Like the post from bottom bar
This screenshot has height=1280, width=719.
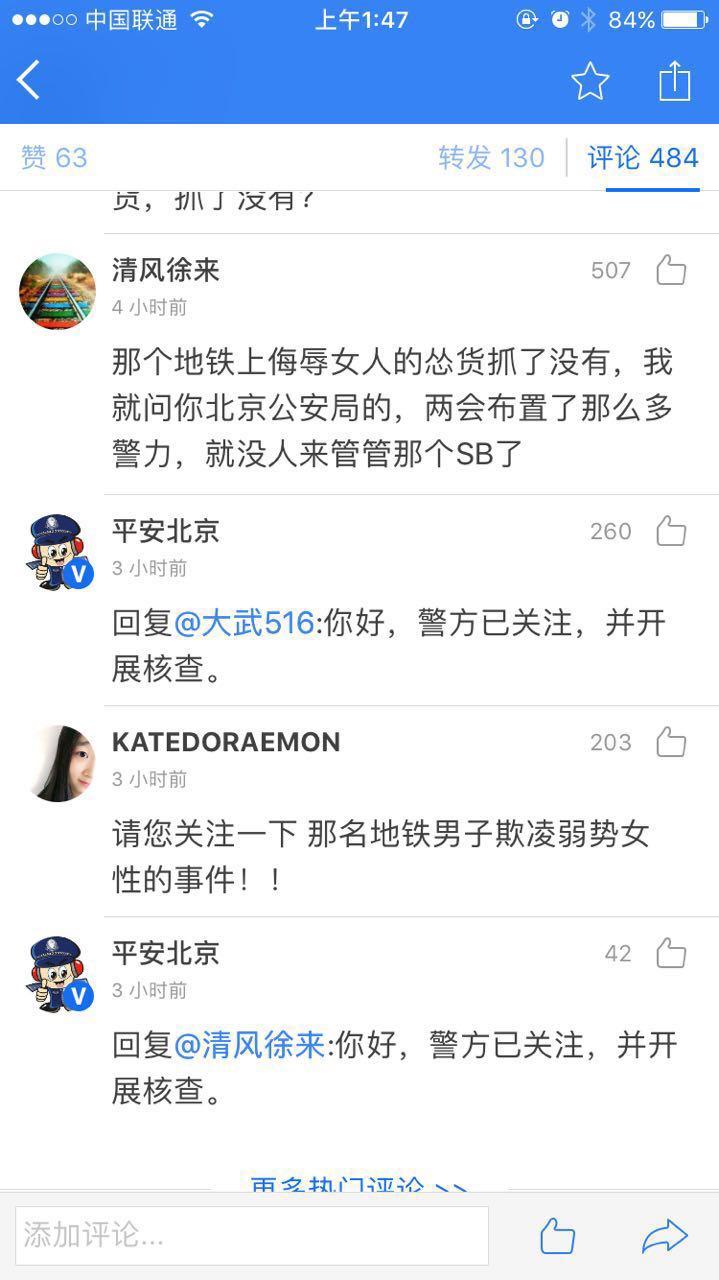coord(557,1236)
